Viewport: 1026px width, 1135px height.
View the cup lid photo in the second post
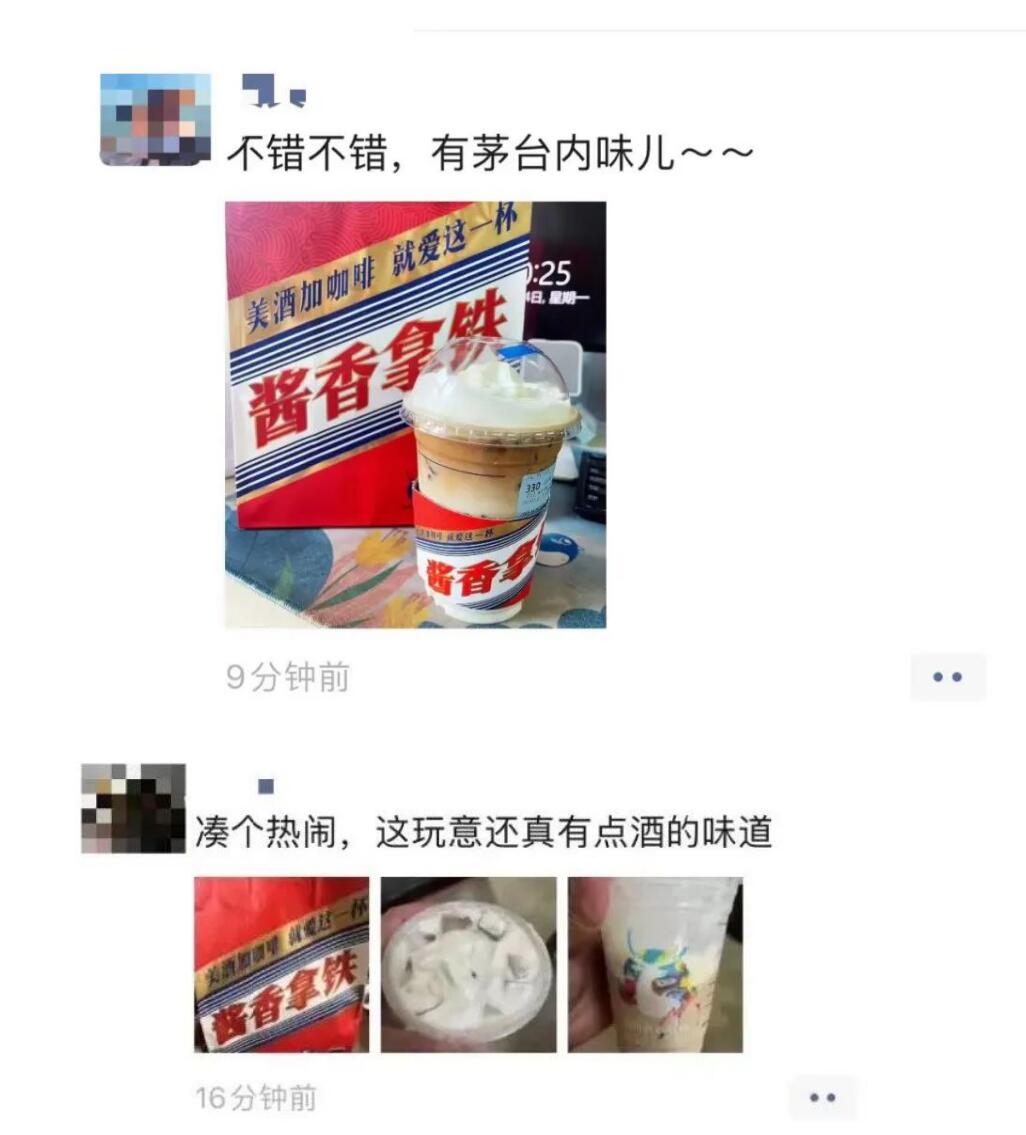[468, 964]
